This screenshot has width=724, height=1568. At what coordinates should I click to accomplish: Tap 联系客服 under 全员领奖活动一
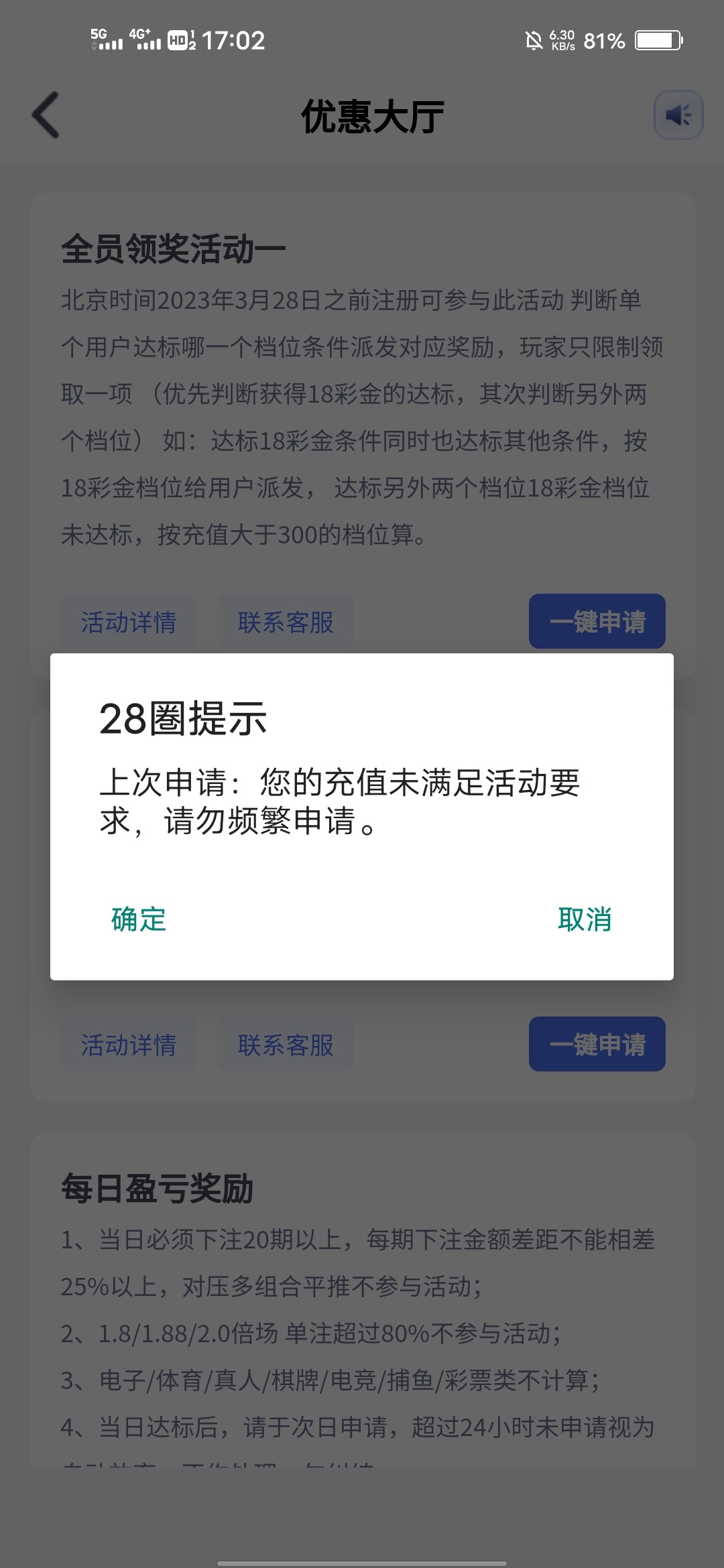[x=286, y=622]
